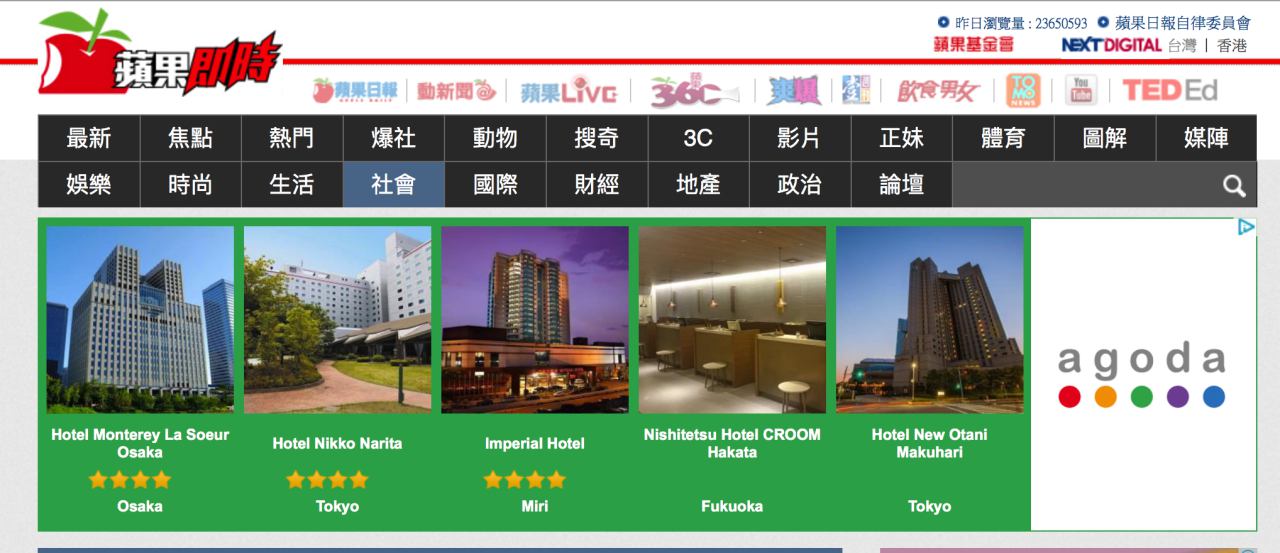Open the 蘋果基金會 link
Viewport: 1280px width, 553px height.
[973, 45]
